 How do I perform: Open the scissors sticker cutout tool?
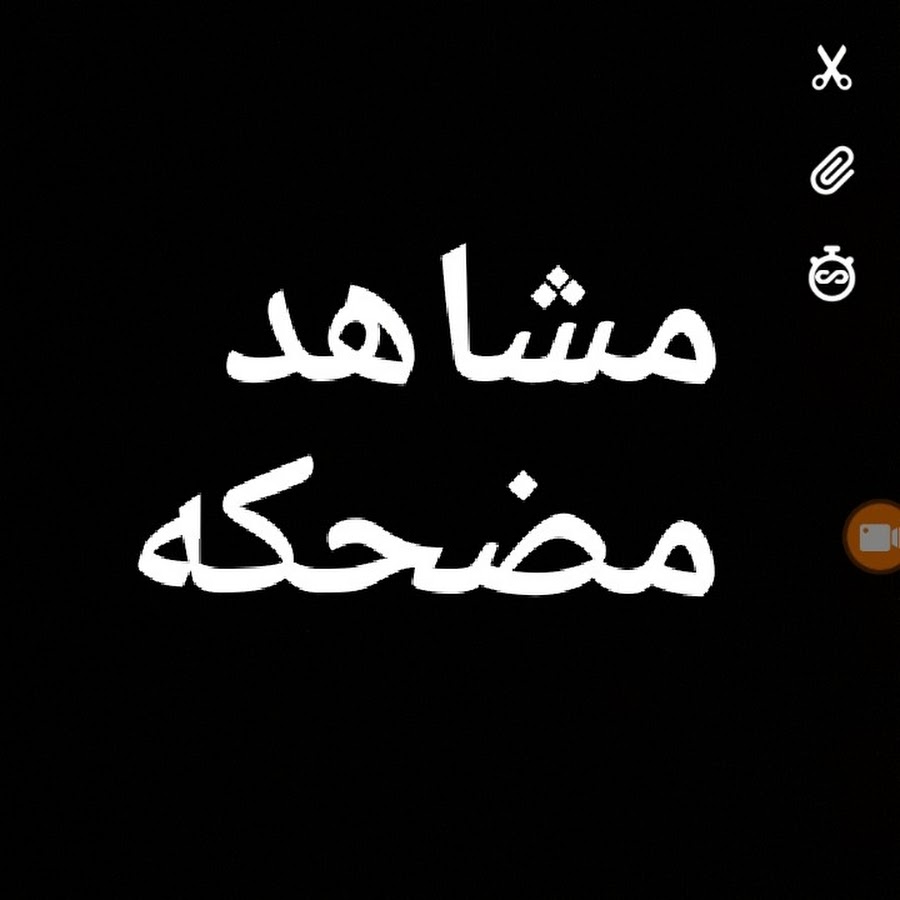point(831,69)
